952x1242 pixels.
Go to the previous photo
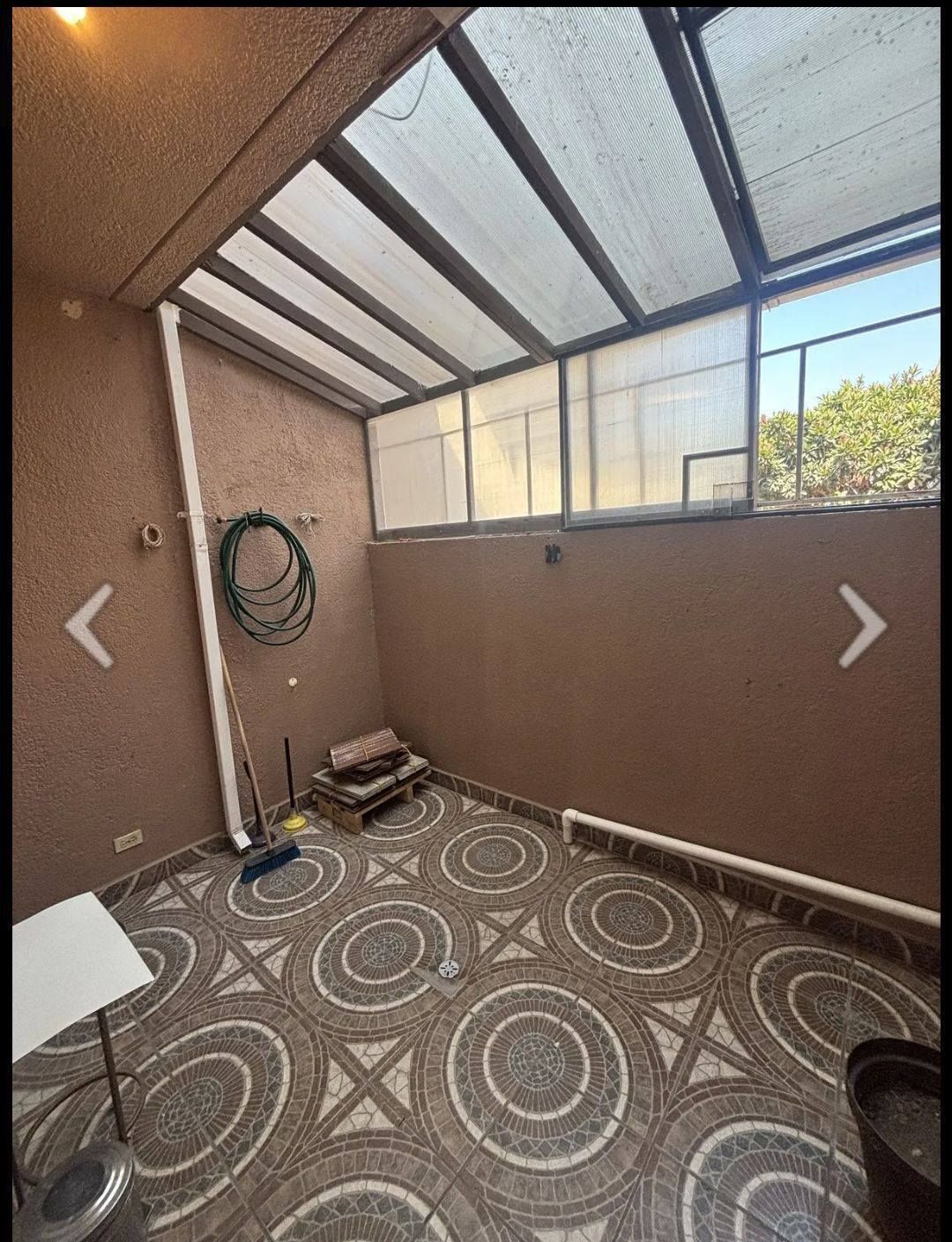89,625
